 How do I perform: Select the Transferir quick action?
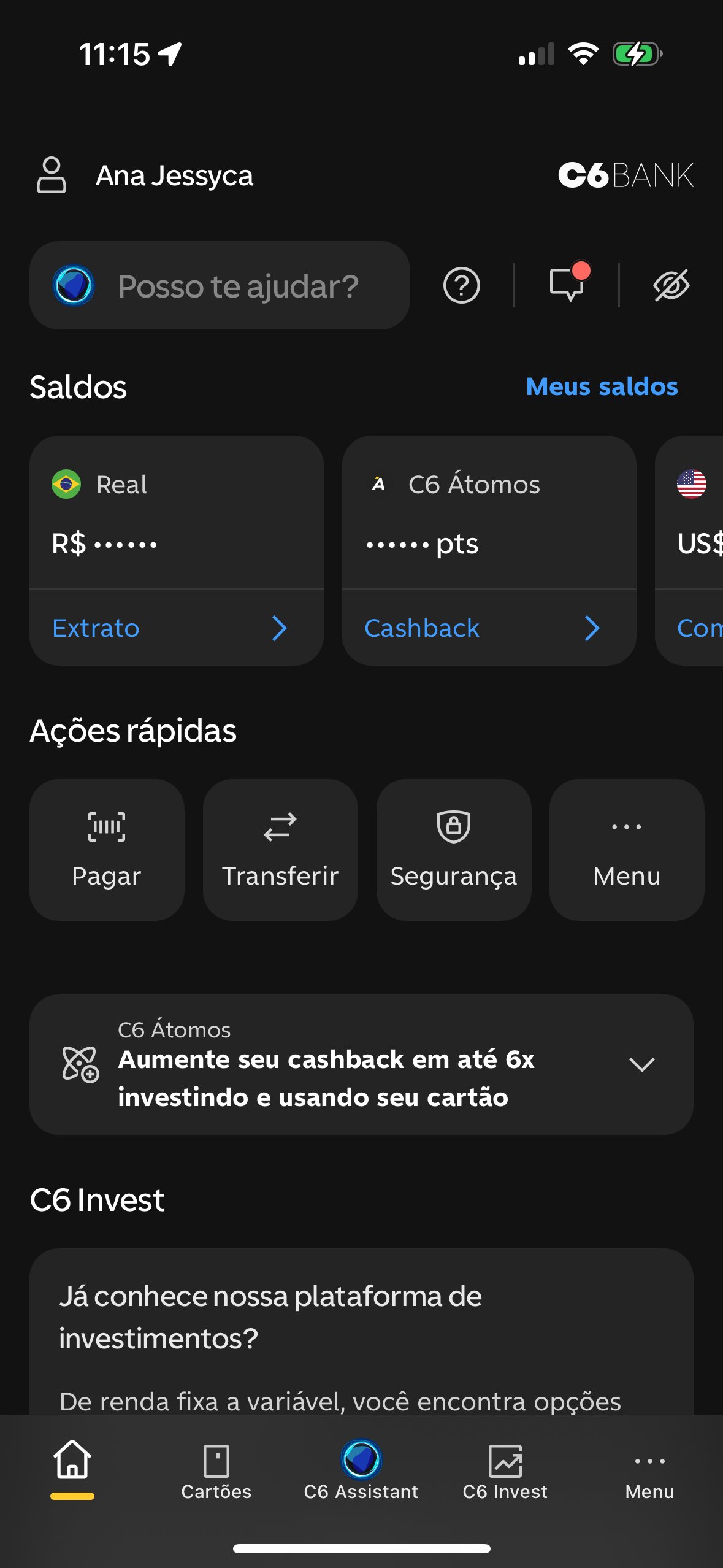[280, 850]
